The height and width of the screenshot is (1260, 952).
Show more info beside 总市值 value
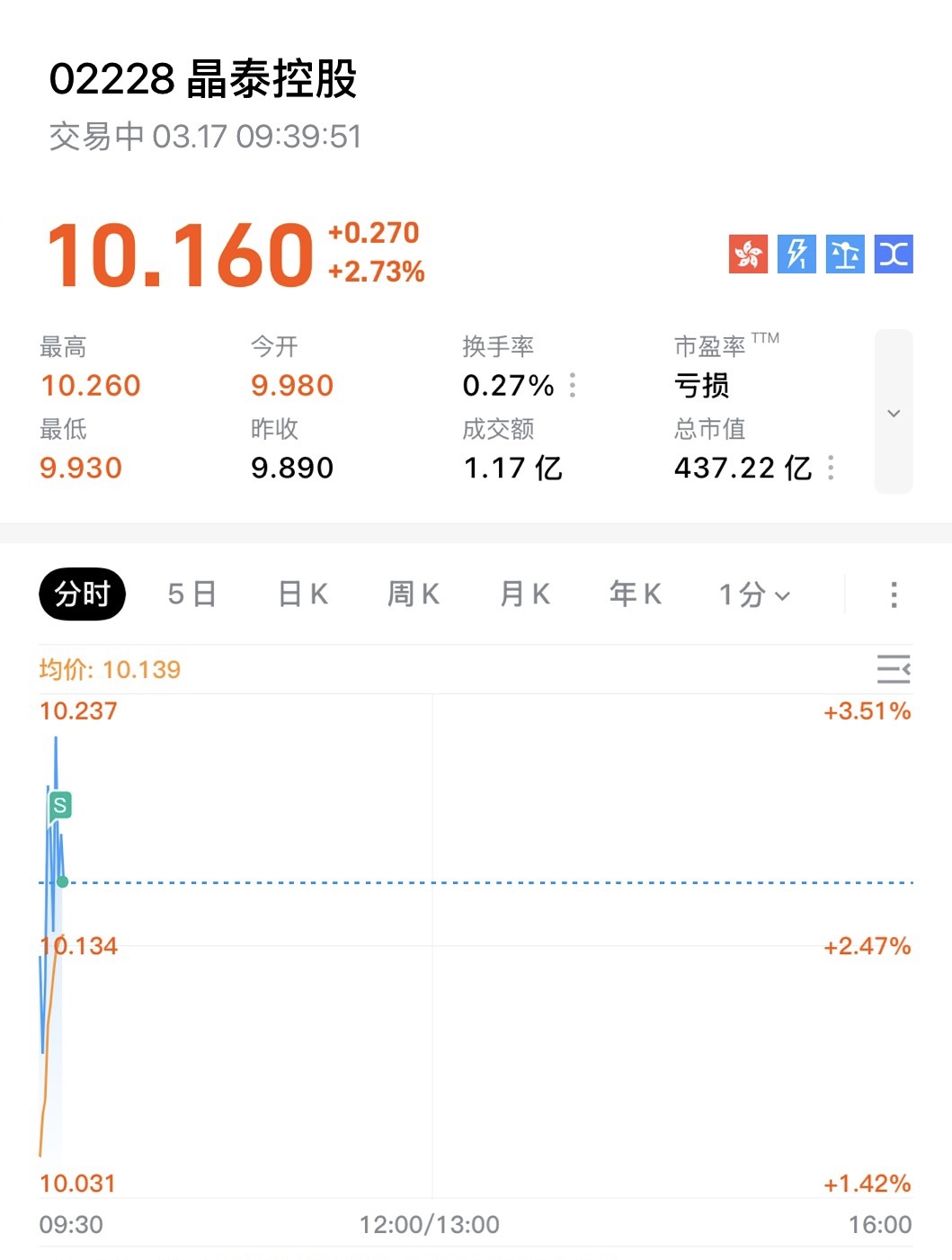coord(831,468)
